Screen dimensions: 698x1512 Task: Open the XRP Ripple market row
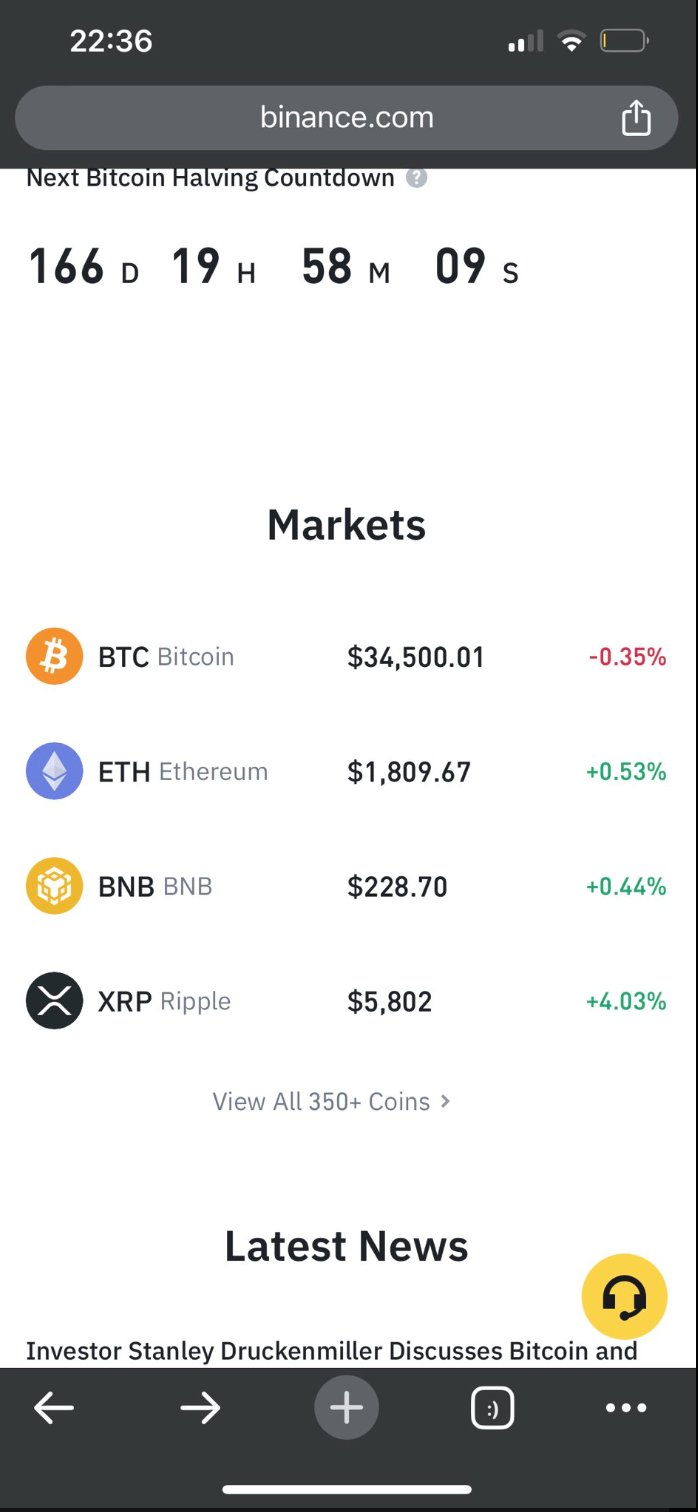346,1002
